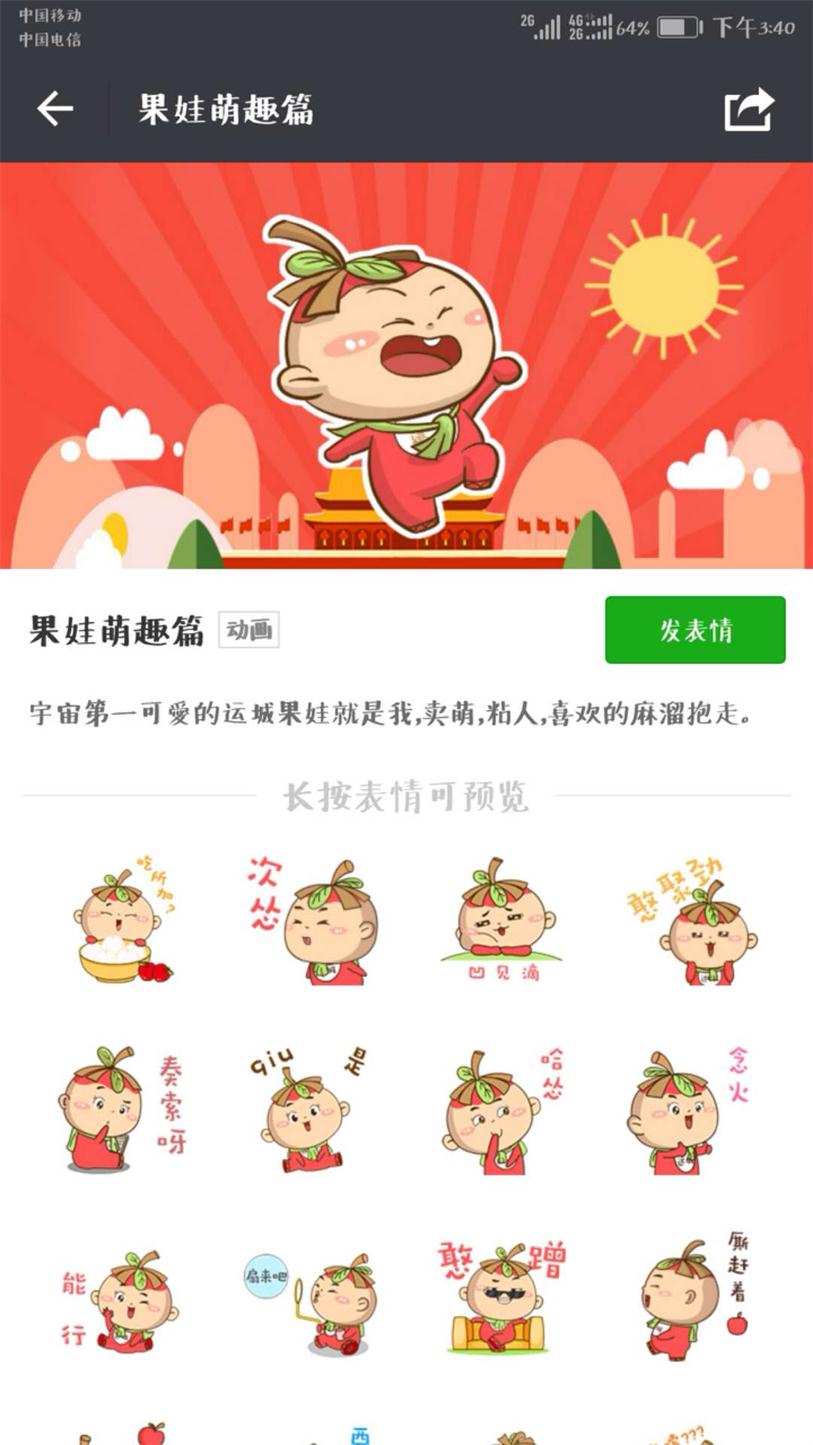
Task: Tap the 哈怂 sticker
Action: click(x=502, y=1110)
